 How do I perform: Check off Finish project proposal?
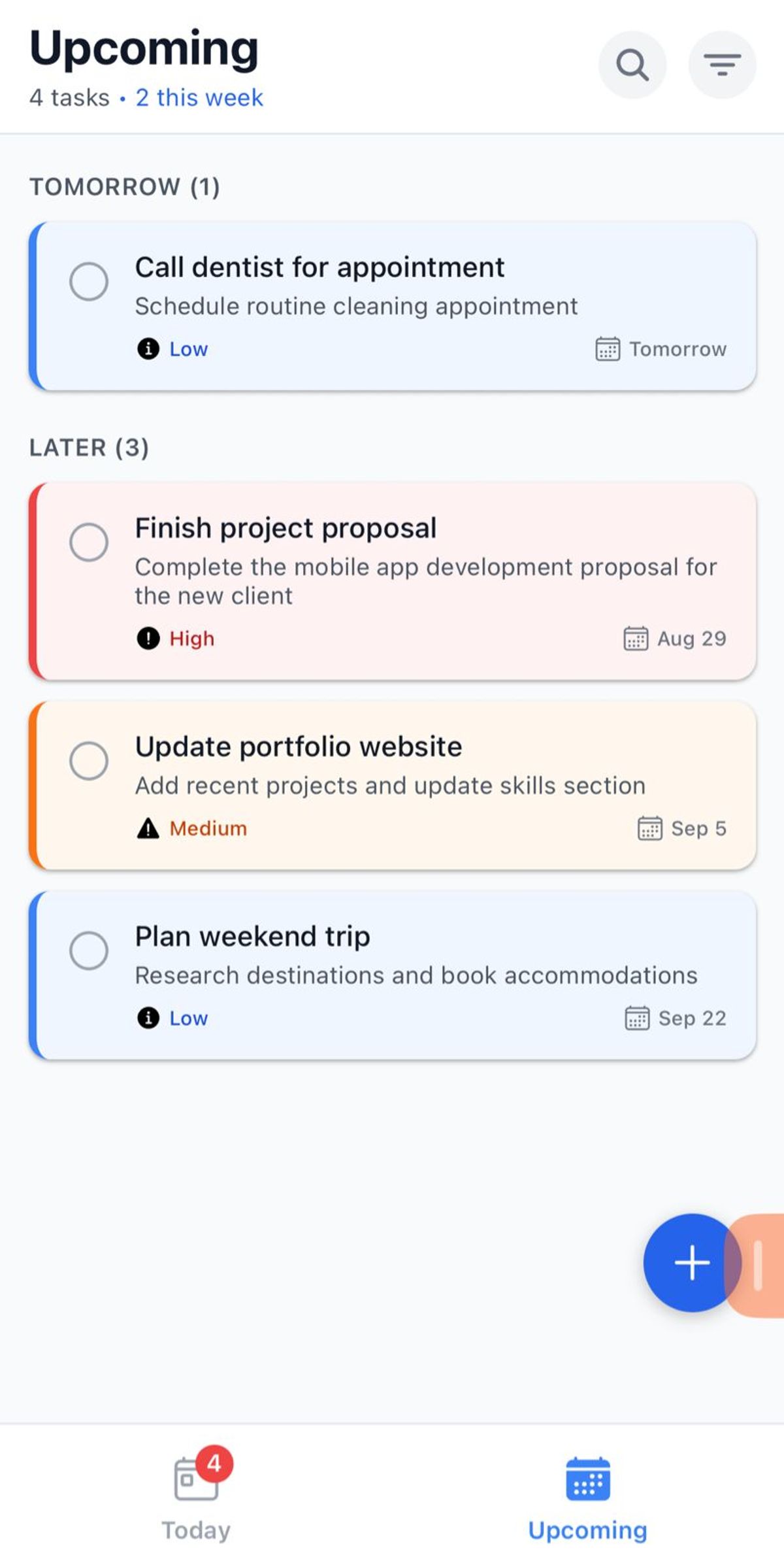[x=90, y=542]
